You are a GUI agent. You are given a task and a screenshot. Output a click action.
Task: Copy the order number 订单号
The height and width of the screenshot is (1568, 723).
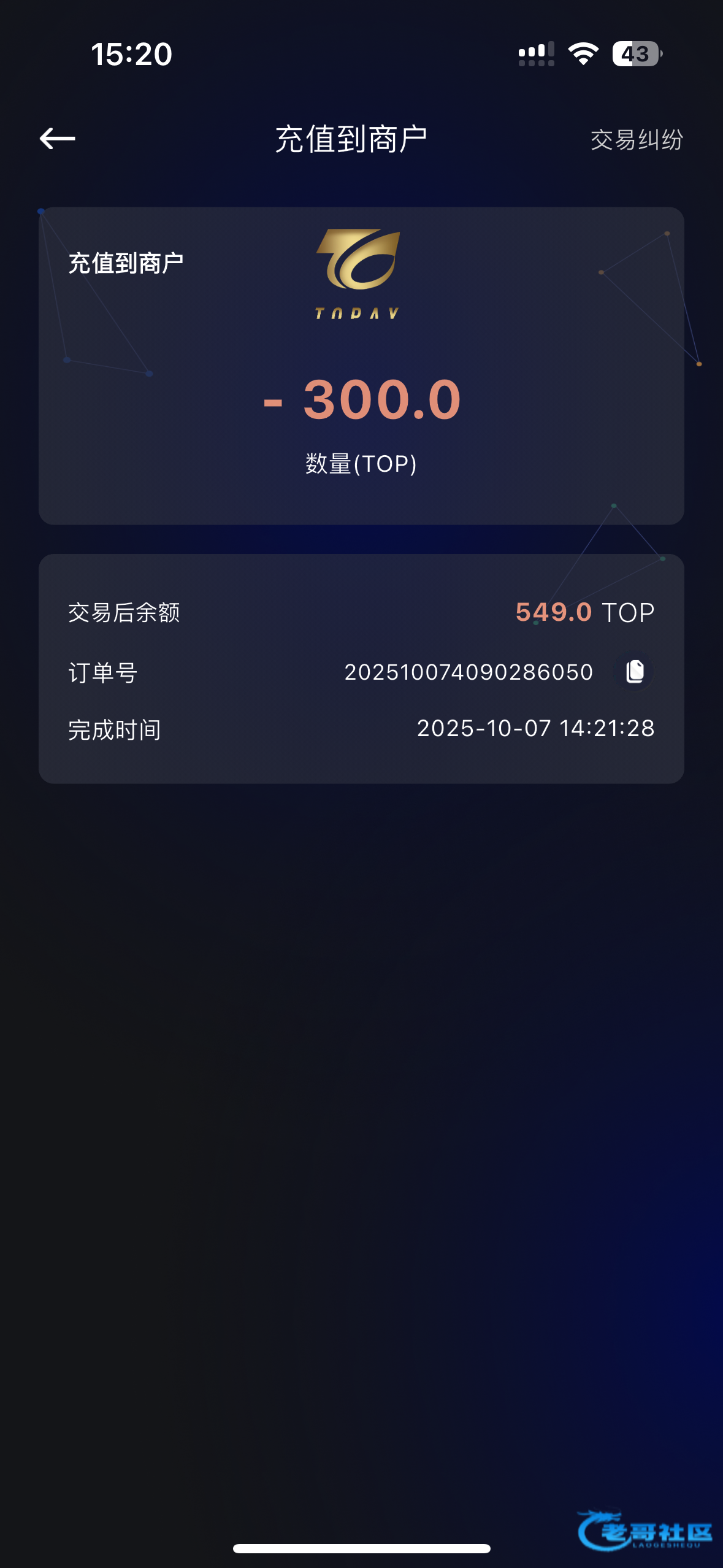[x=635, y=671]
